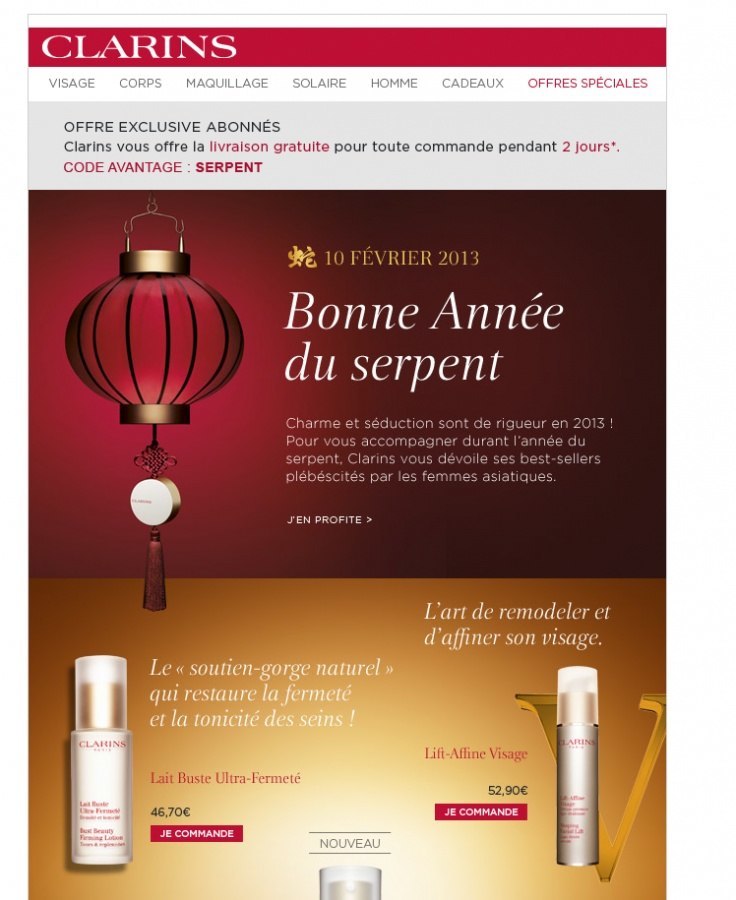This screenshot has height=900, width=736.
Task: Select the MAQUILLAGE menu item
Action: point(227,84)
